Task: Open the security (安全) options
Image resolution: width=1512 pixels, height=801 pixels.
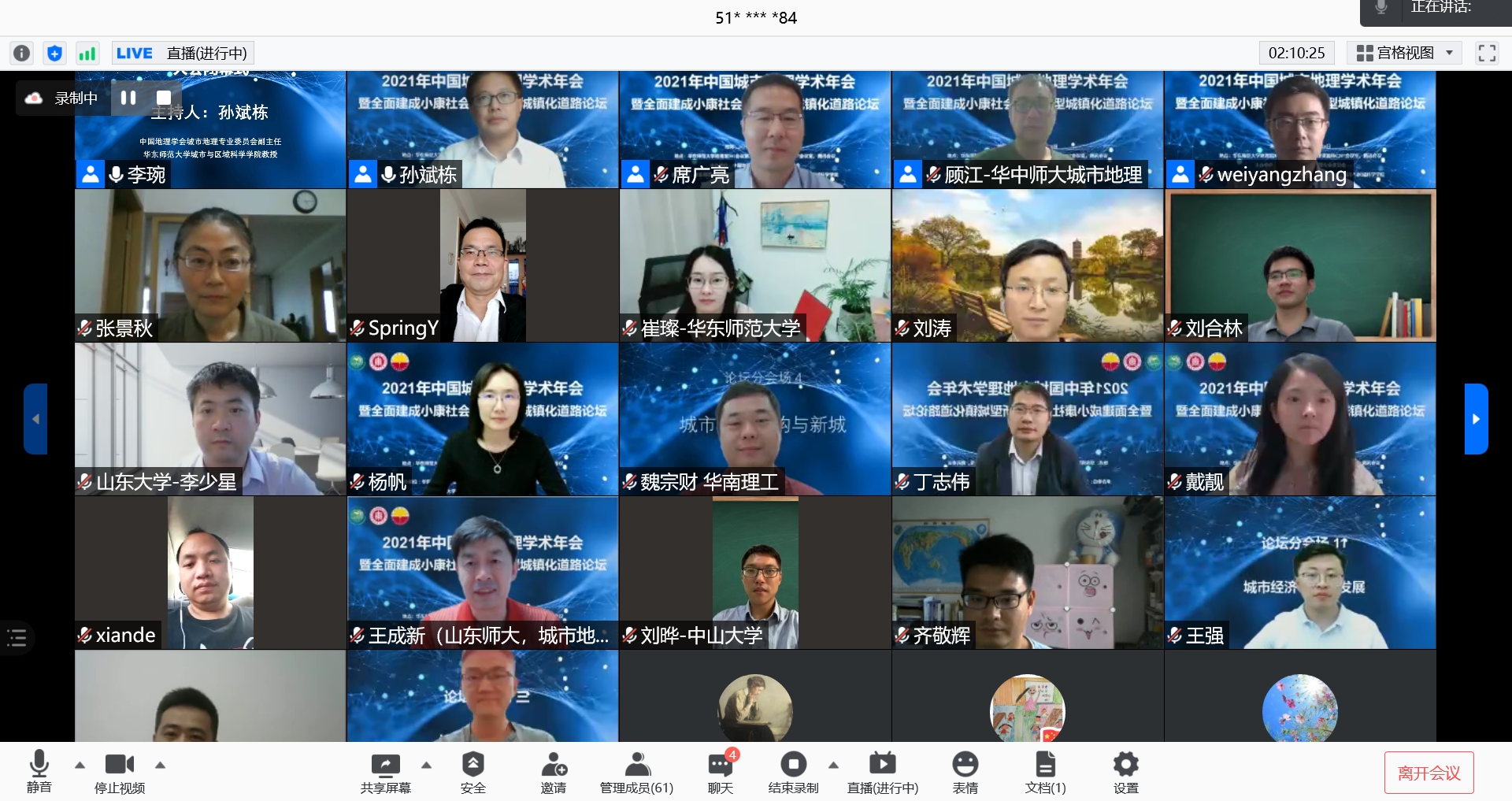Action: pyautogui.click(x=472, y=770)
